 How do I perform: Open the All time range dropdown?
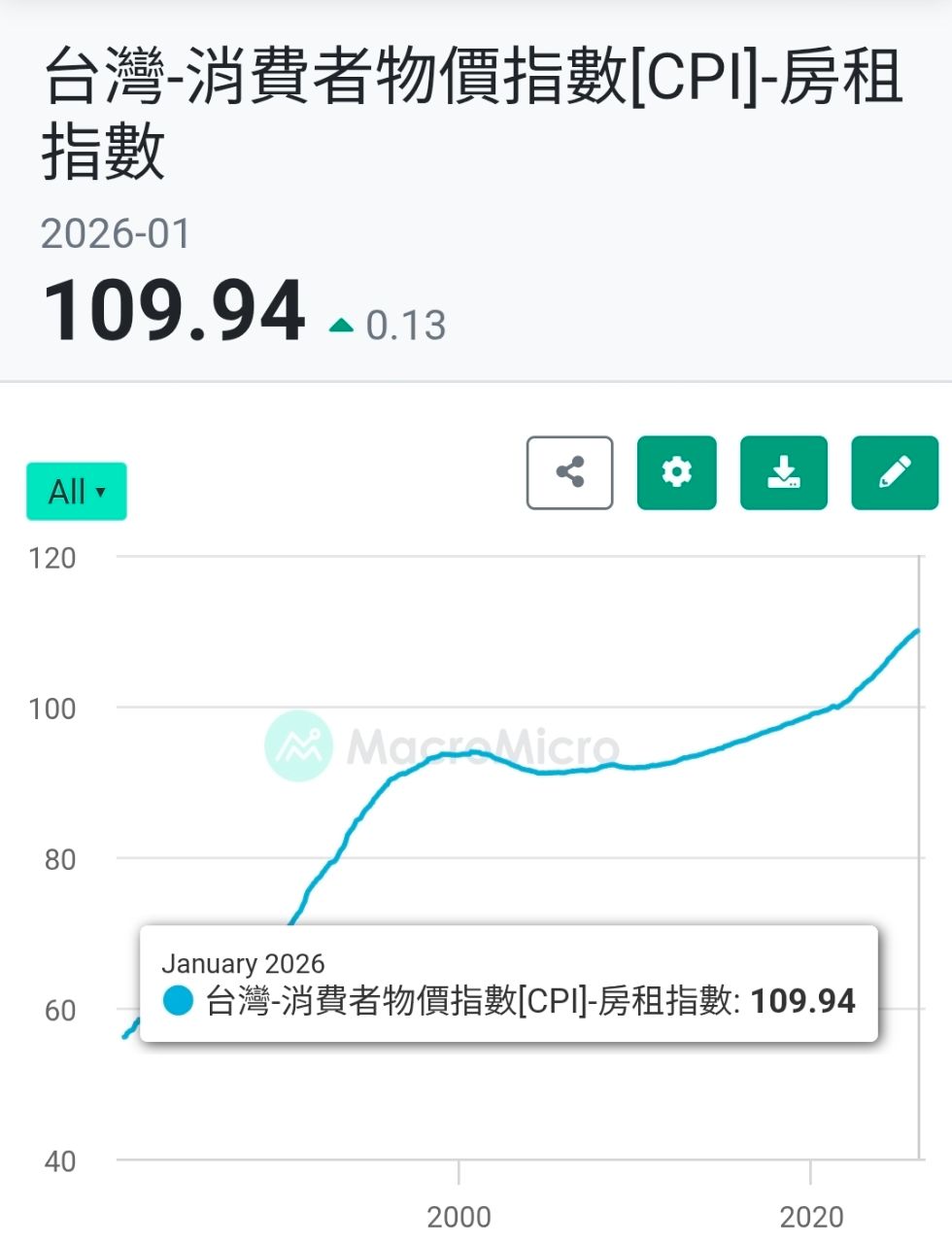(76, 492)
